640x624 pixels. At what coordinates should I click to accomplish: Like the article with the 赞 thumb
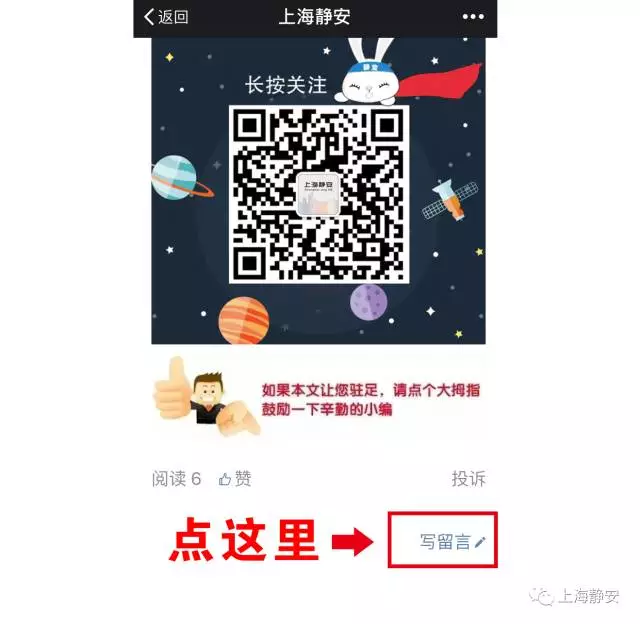click(235, 479)
